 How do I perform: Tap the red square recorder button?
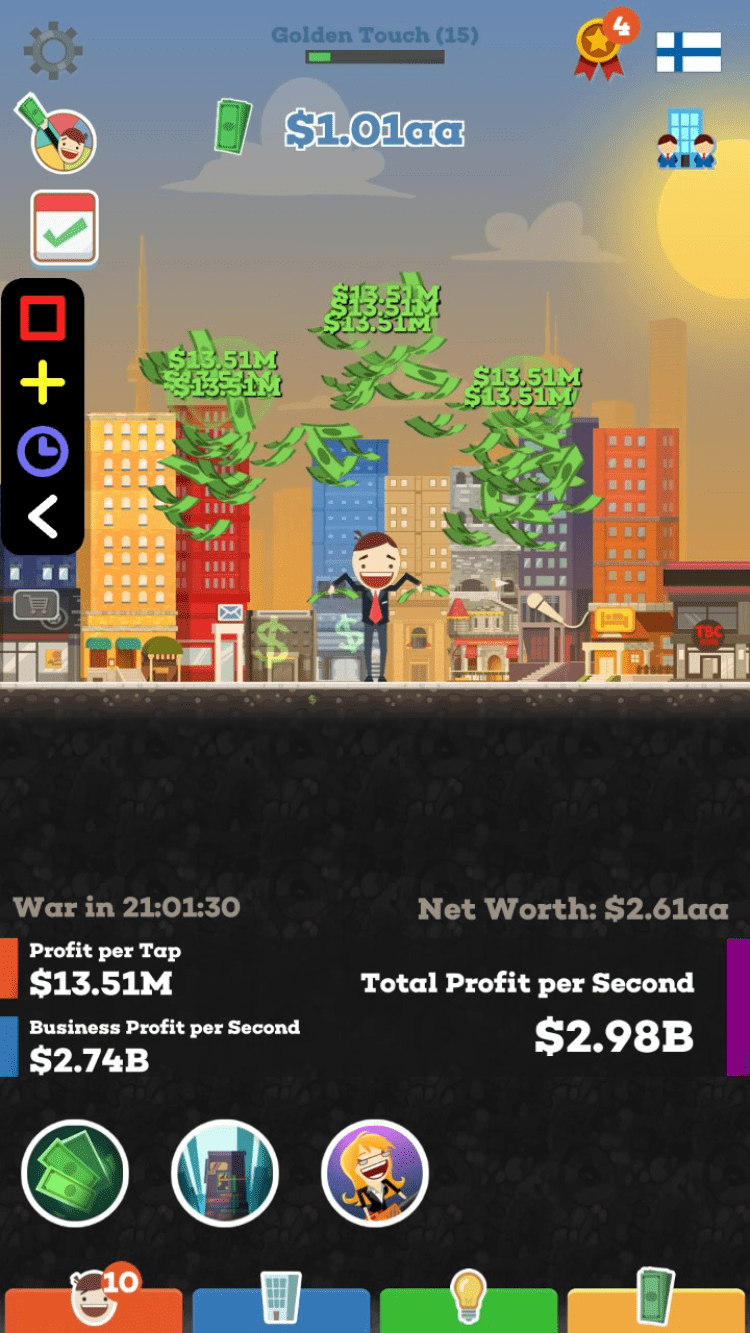(43, 318)
